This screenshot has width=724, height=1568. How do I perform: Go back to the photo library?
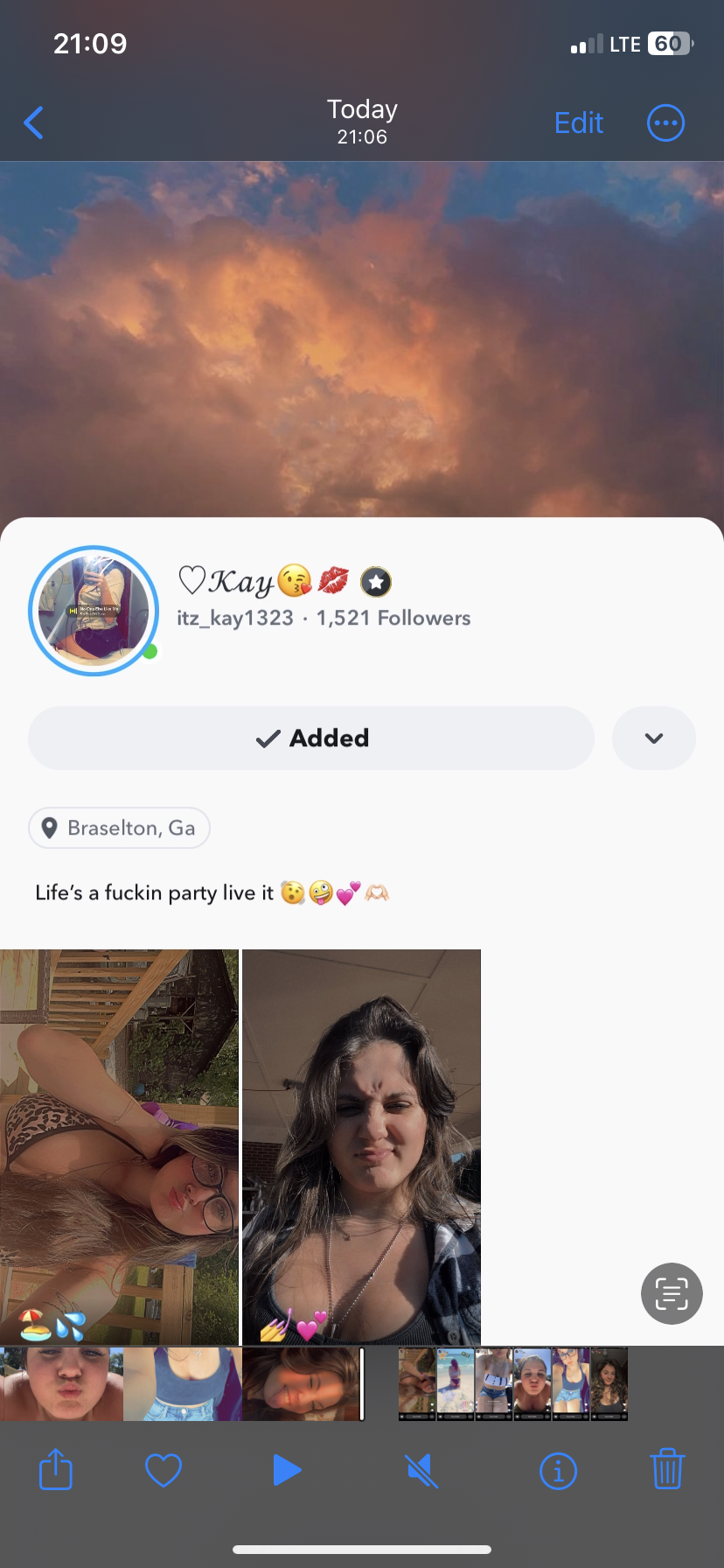click(34, 123)
